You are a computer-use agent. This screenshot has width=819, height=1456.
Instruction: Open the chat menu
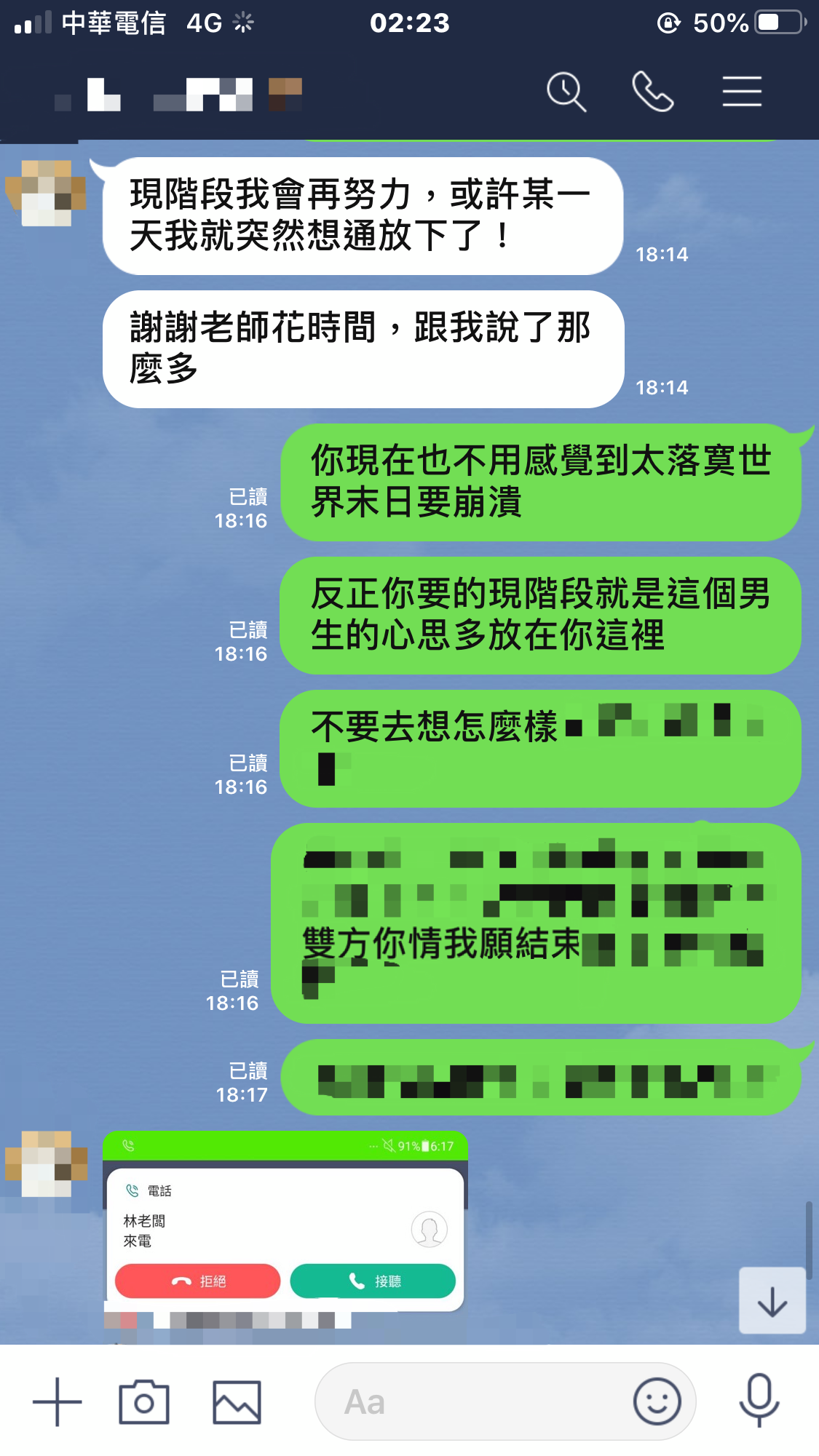[741, 92]
